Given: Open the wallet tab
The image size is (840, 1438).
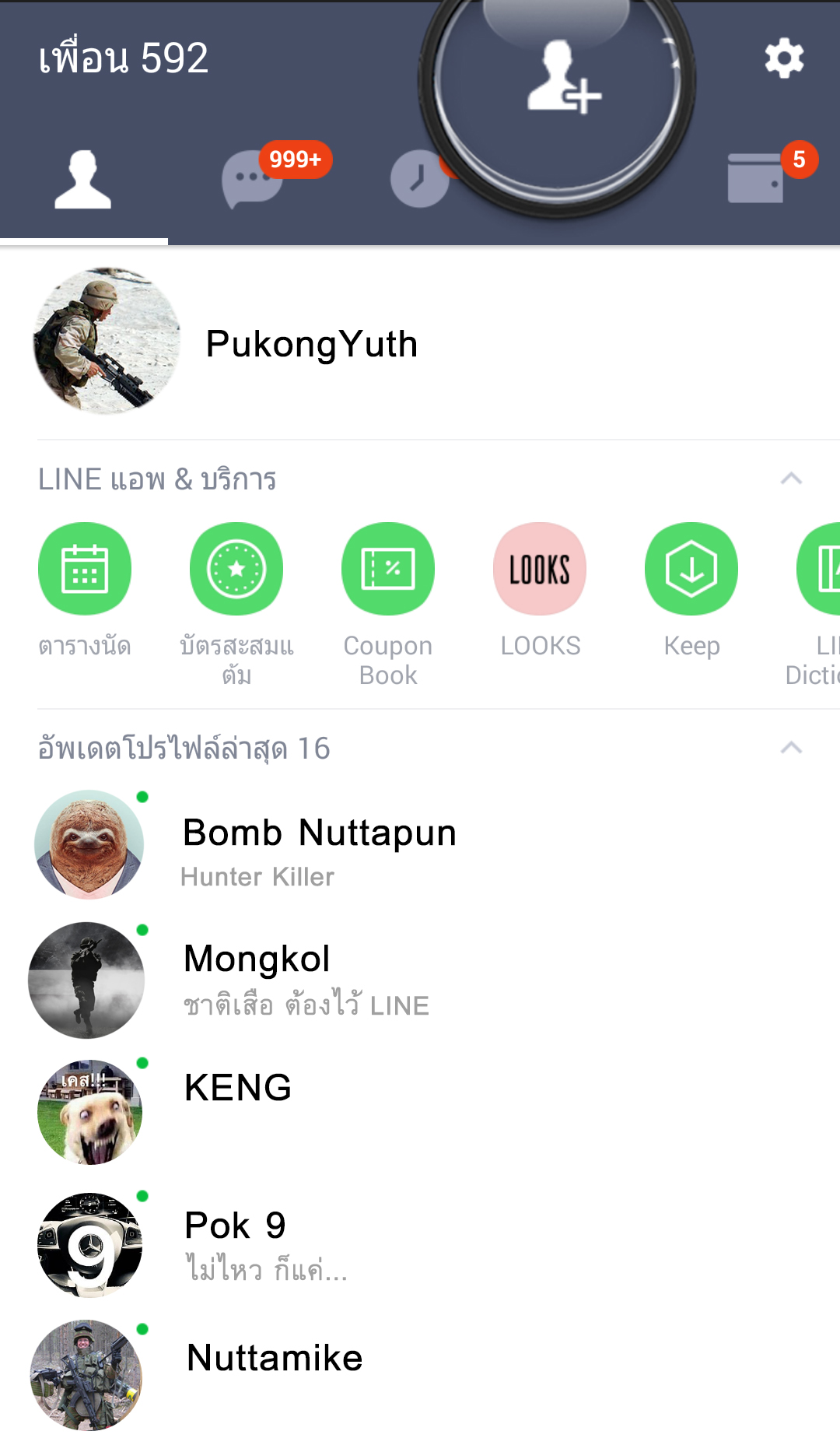Looking at the screenshot, I should (756, 179).
